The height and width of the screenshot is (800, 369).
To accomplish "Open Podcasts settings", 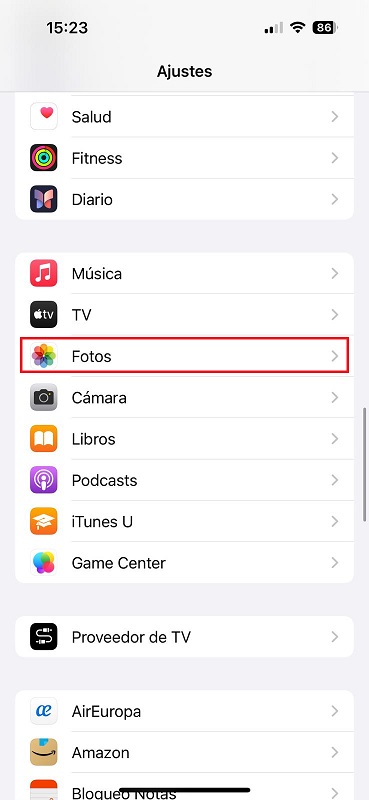I will pyautogui.click(x=184, y=480).
